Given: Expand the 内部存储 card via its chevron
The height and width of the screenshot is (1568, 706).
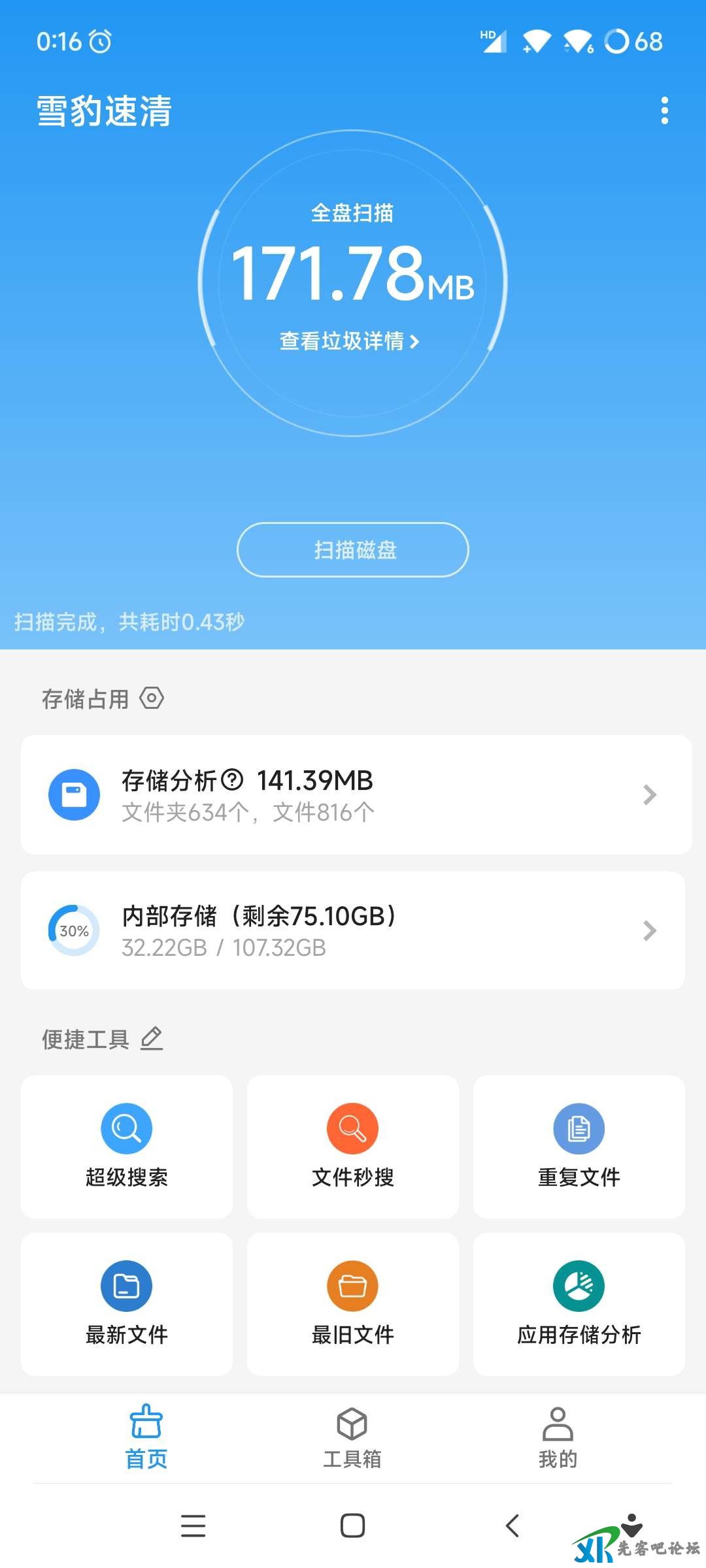Looking at the screenshot, I should click(649, 930).
